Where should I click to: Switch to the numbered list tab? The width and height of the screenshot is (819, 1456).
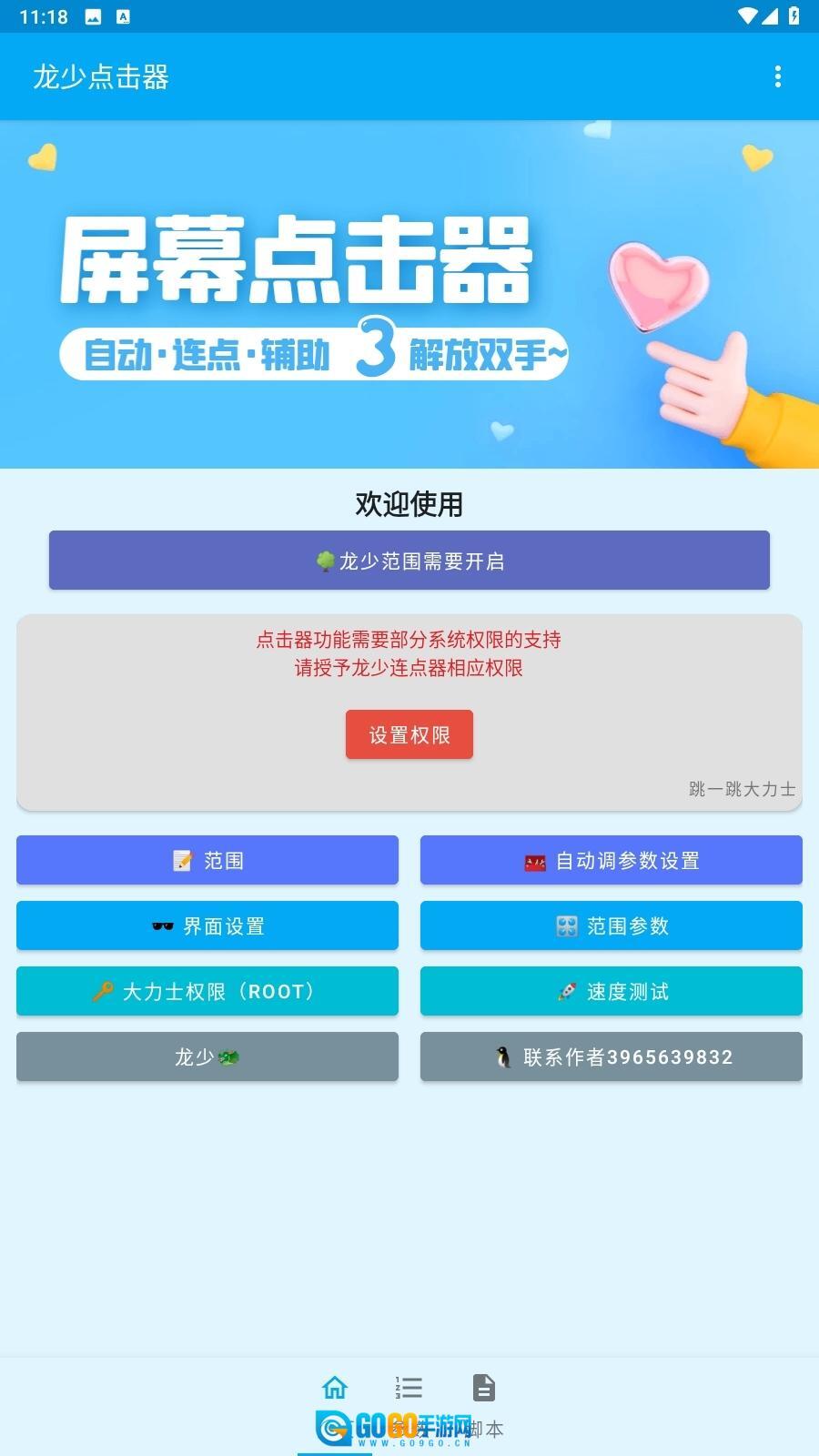click(409, 1389)
